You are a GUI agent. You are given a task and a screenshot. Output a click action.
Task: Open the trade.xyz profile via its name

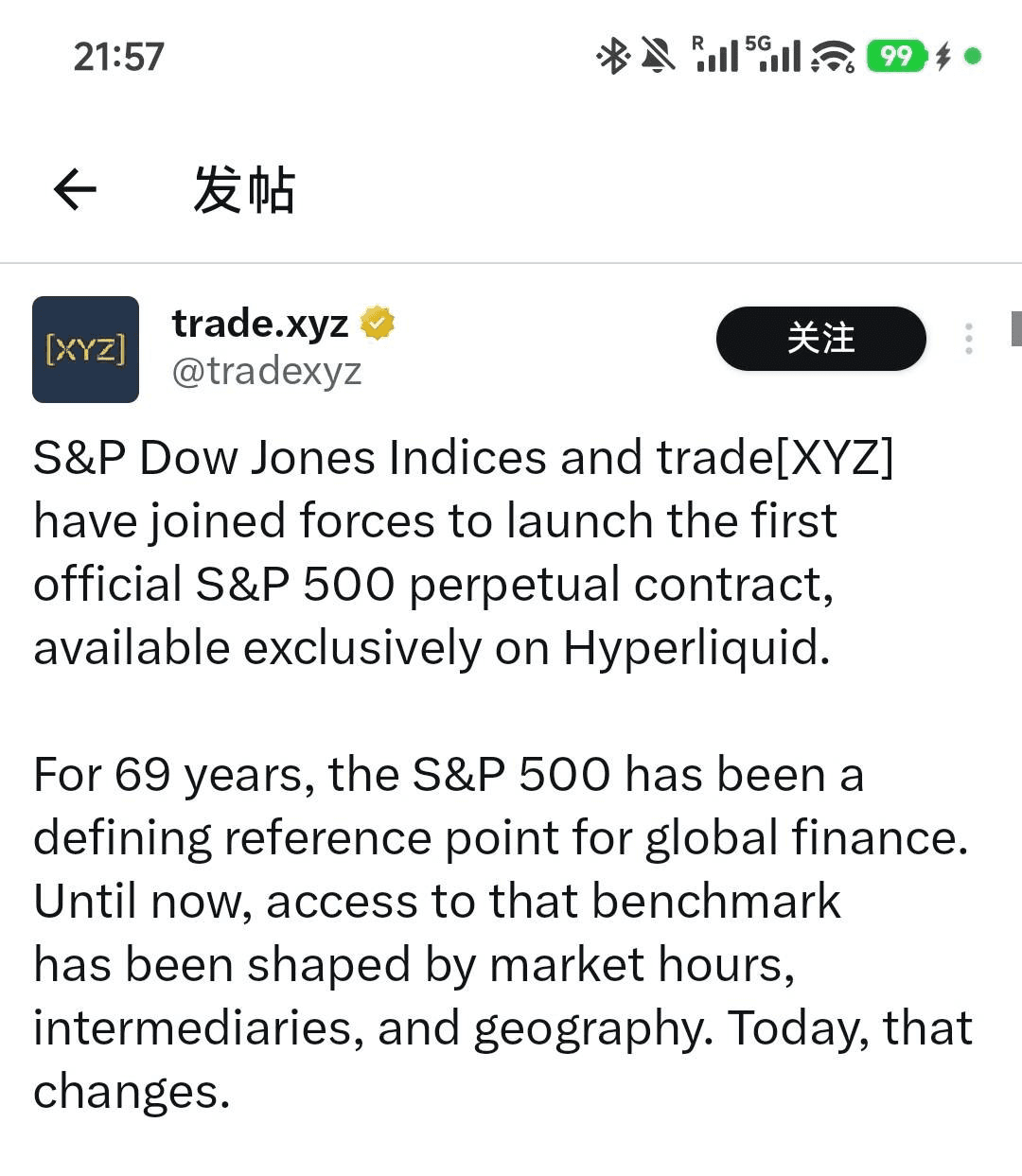[x=260, y=324]
